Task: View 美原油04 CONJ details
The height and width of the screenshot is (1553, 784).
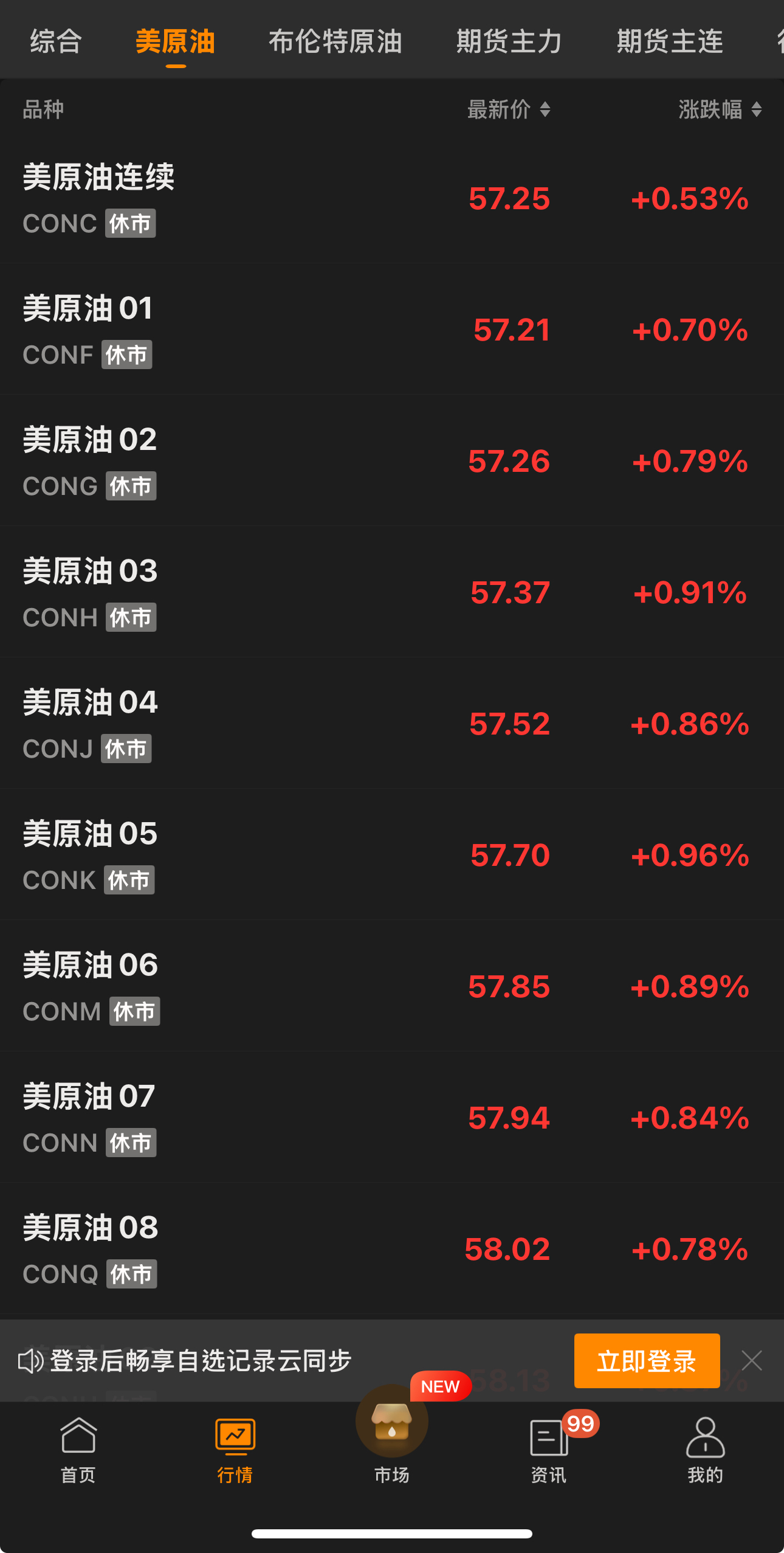Action: click(243, 724)
